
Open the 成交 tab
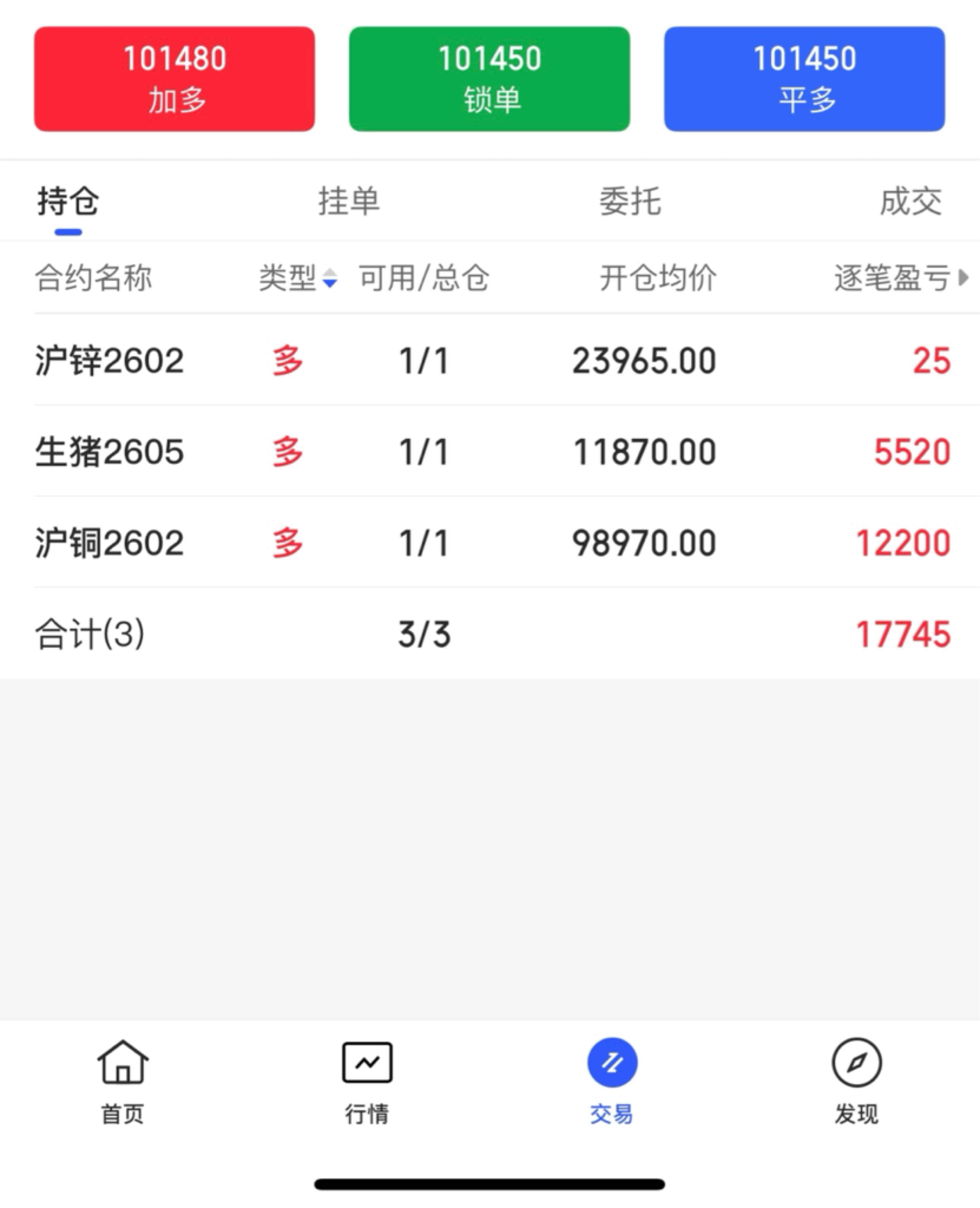point(910,202)
